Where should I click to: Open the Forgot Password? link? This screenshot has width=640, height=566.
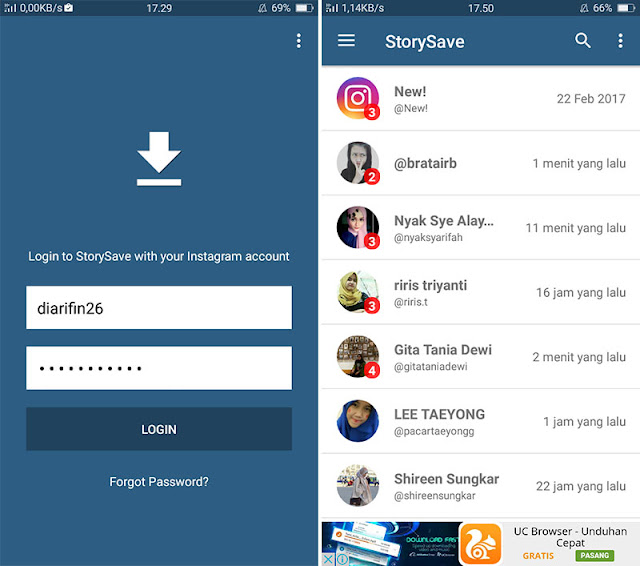[x=159, y=482]
